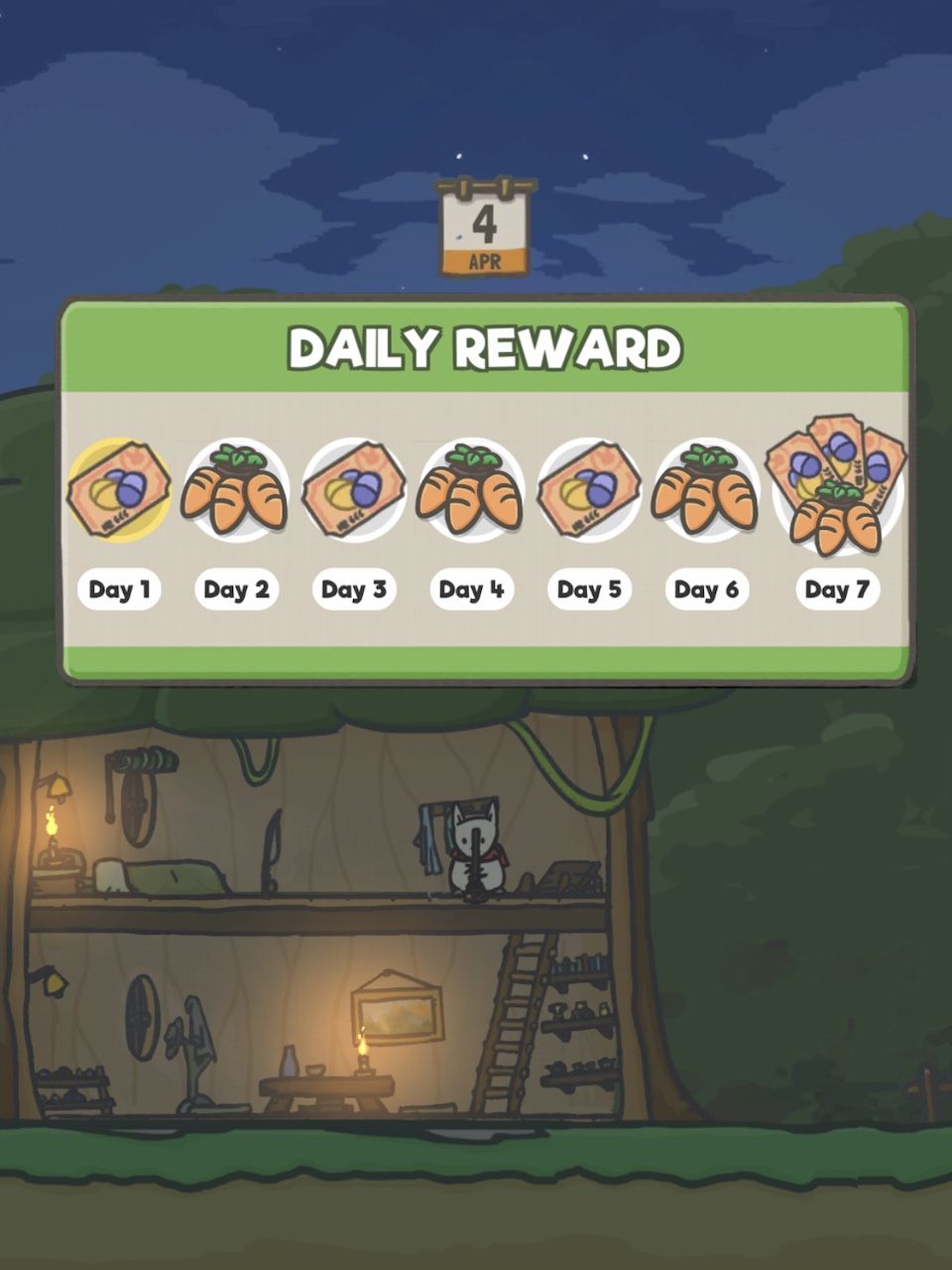Select the Day 3 ticket reward
This screenshot has width=952, height=1270.
coord(354,490)
